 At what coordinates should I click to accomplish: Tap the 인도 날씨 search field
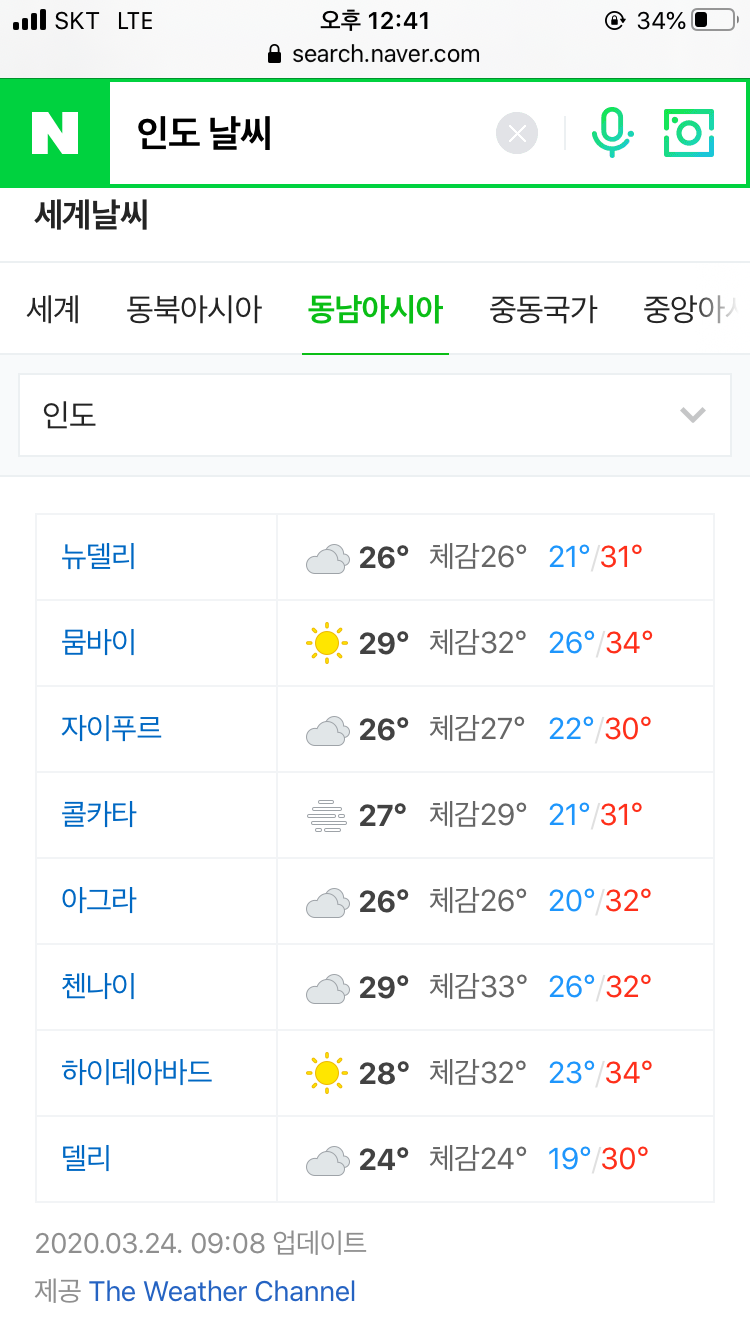[x=300, y=133]
